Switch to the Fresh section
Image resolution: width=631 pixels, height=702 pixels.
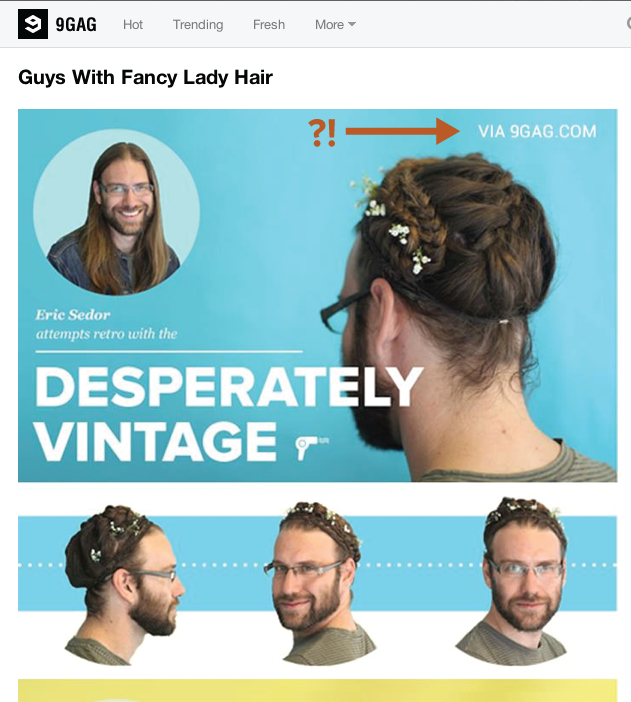tap(268, 24)
